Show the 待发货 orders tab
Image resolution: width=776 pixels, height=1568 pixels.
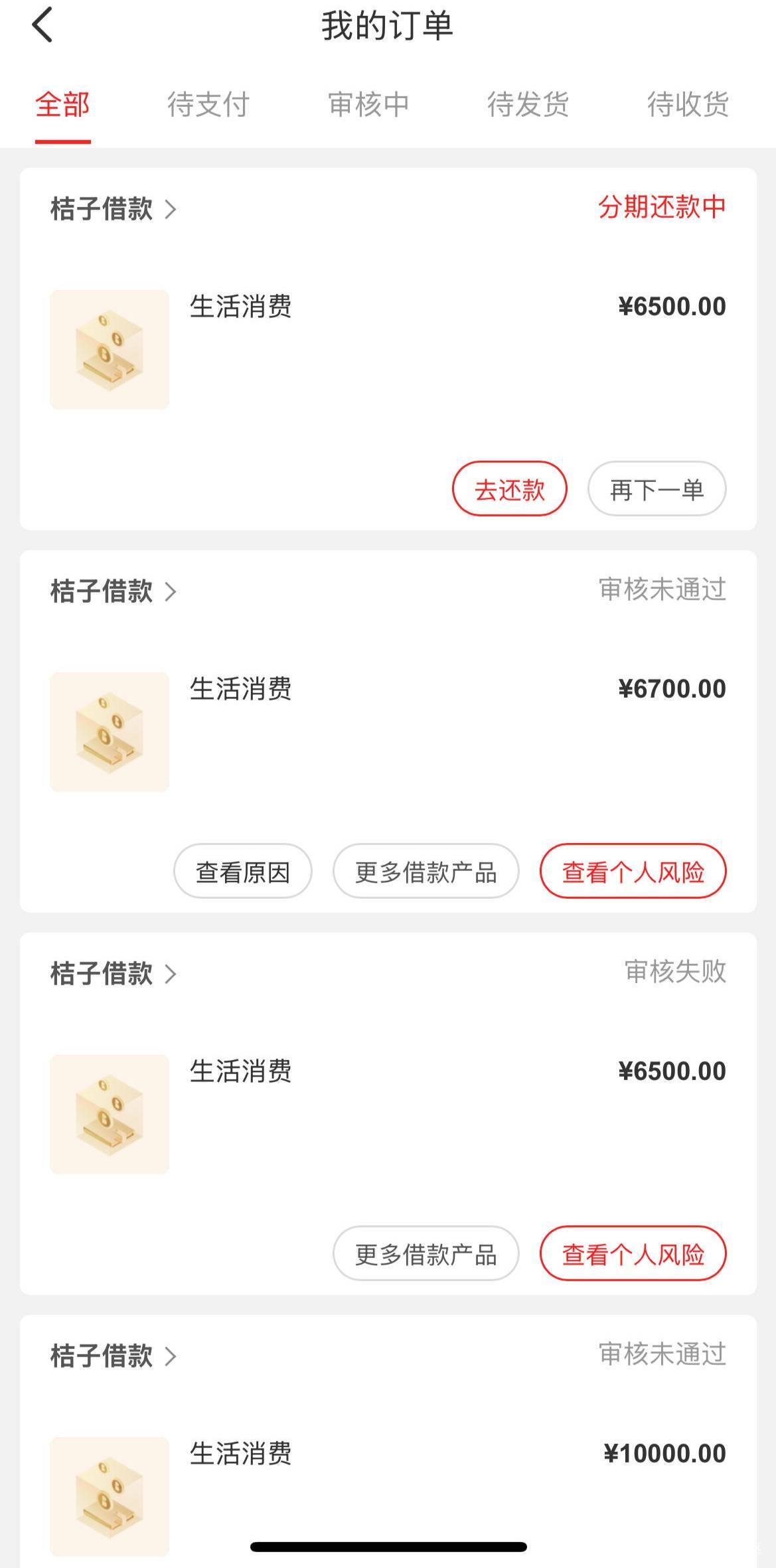tap(528, 105)
